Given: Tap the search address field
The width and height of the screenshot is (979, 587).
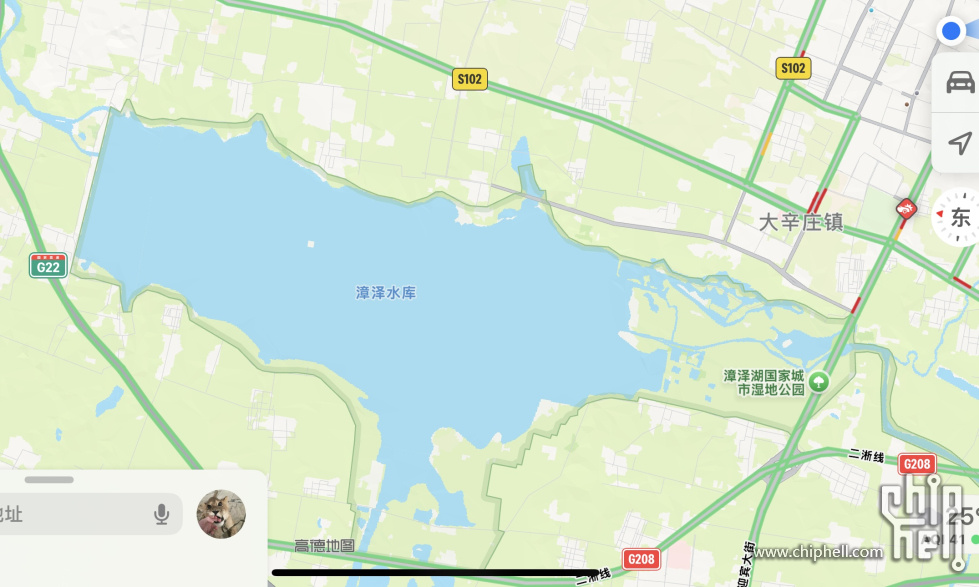Looking at the screenshot, I should [70, 514].
